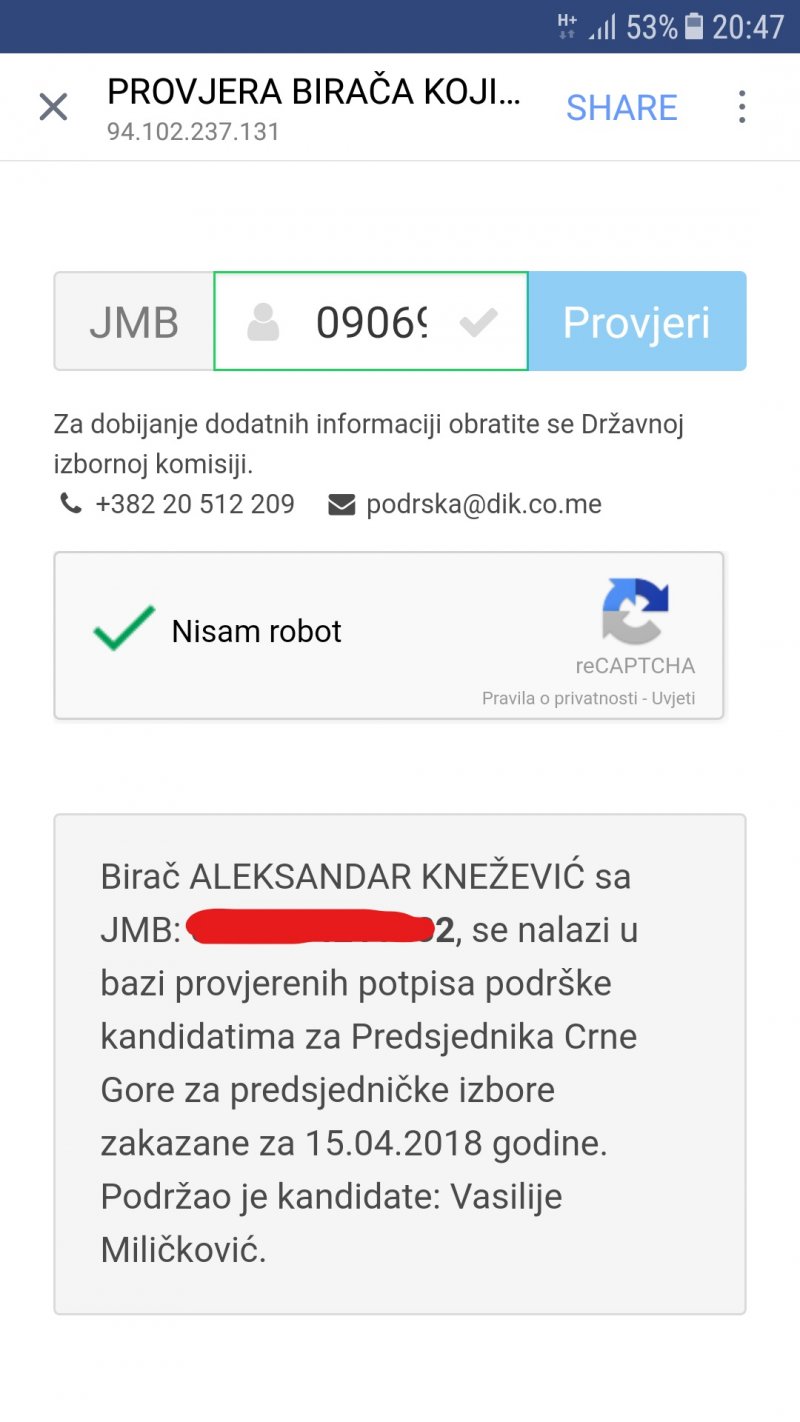Toggle the Nisam robot checkbox
Viewport: 800px width, 1422px height.
coord(124,630)
